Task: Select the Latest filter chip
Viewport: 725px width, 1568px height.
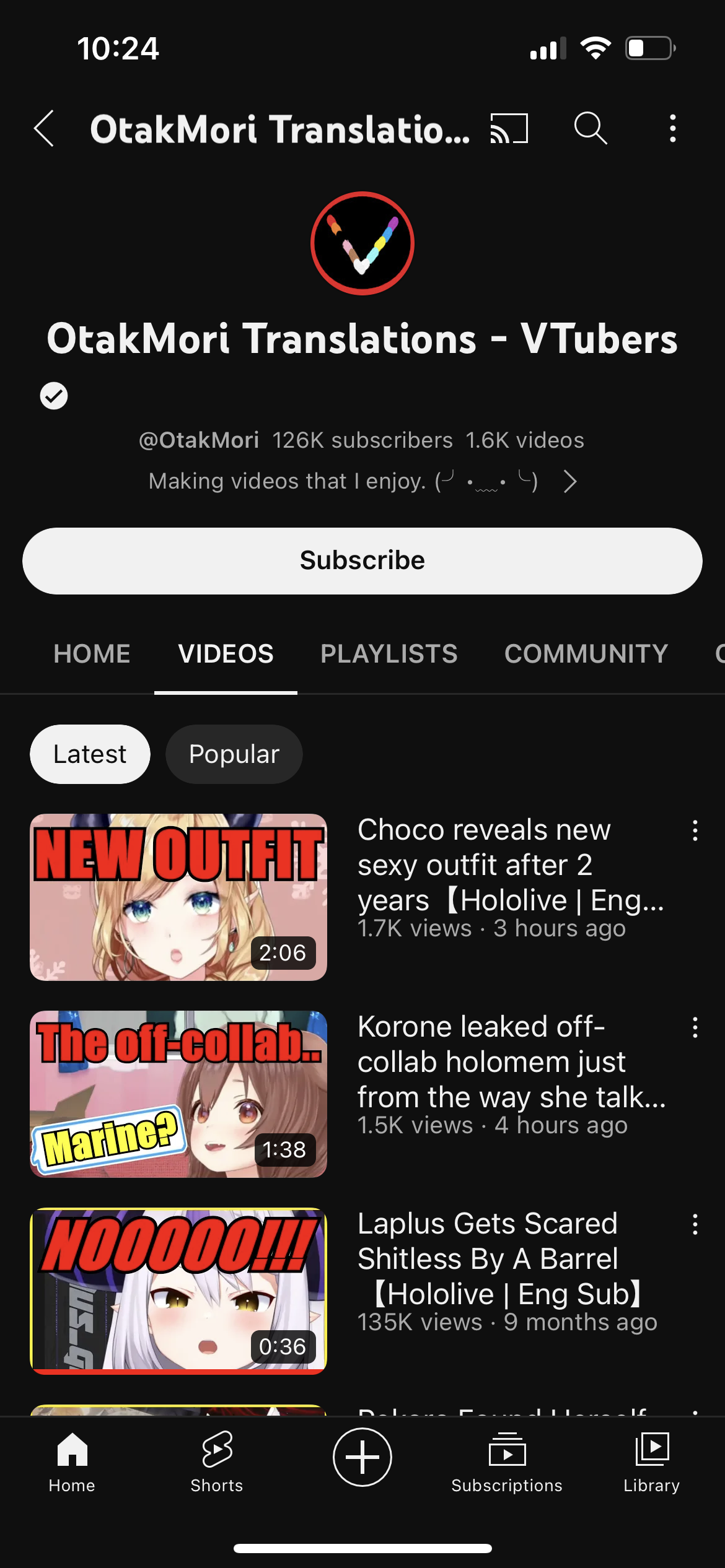Action: 90,754
